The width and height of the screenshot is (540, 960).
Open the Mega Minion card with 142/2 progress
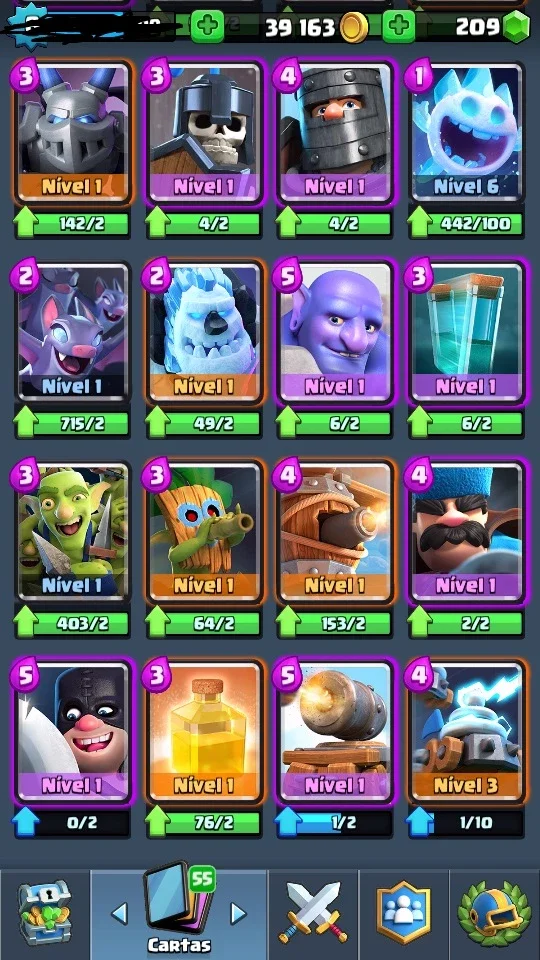[x=73, y=133]
